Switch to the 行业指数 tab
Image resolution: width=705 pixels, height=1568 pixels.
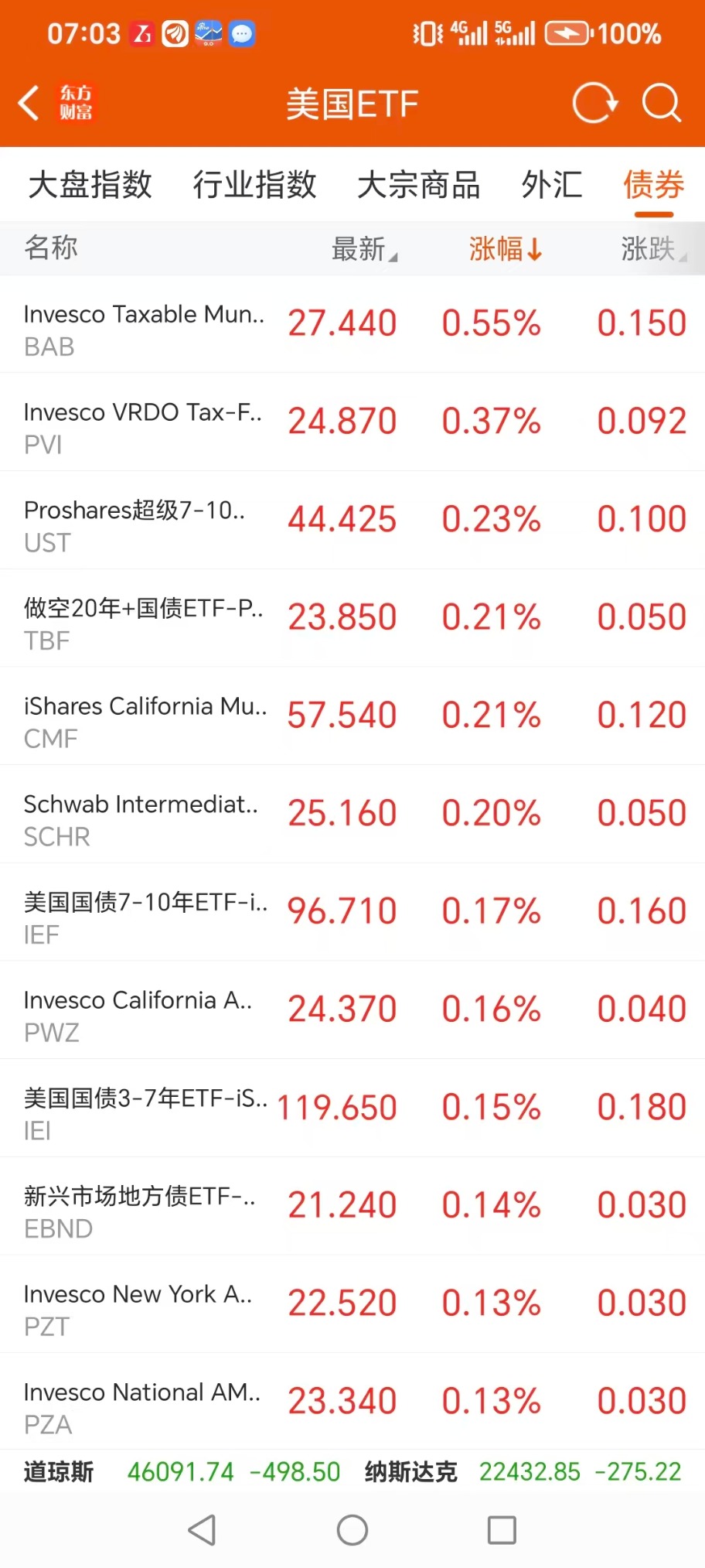[x=254, y=185]
